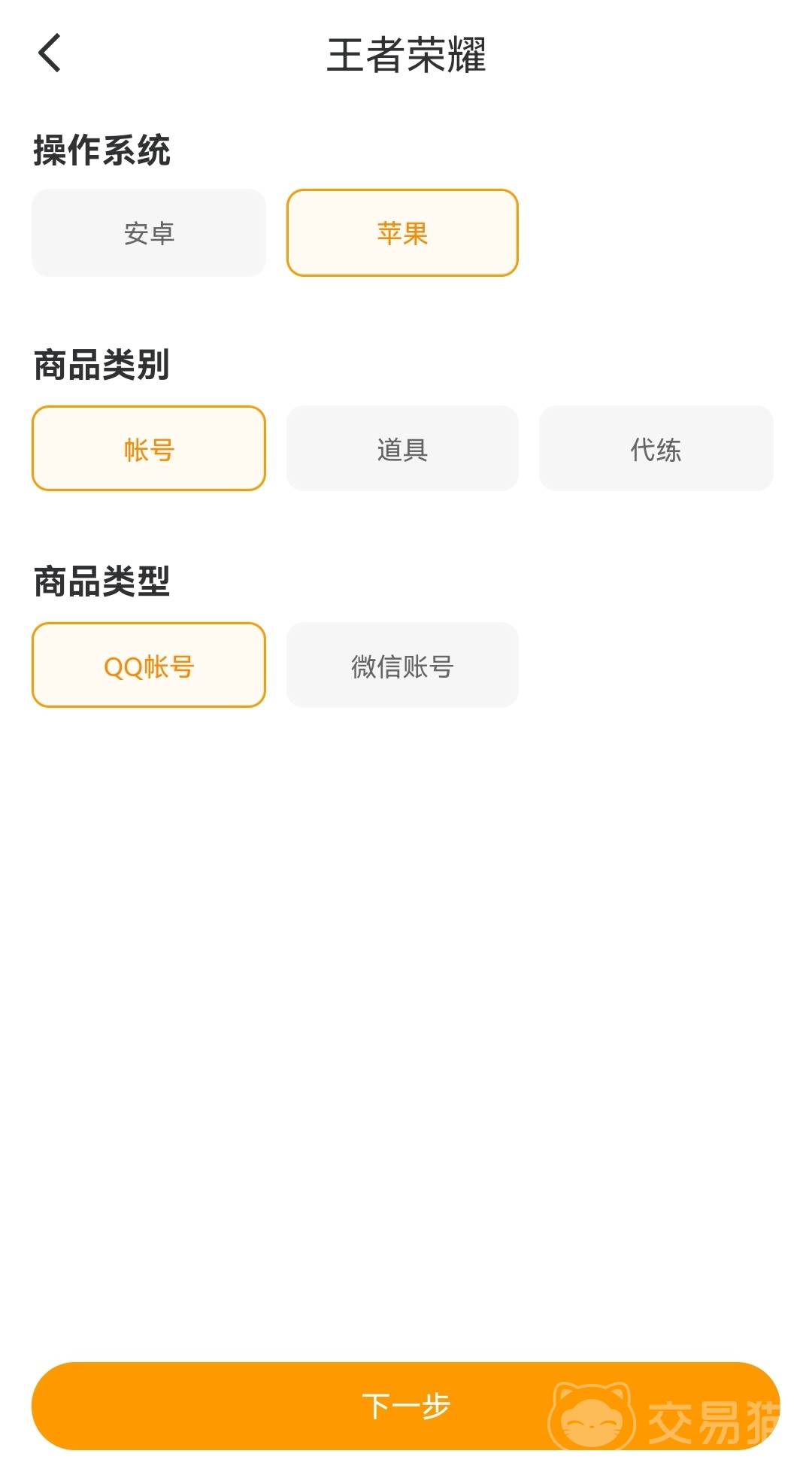Go back from the 王者荣耀 page

click(x=50, y=53)
